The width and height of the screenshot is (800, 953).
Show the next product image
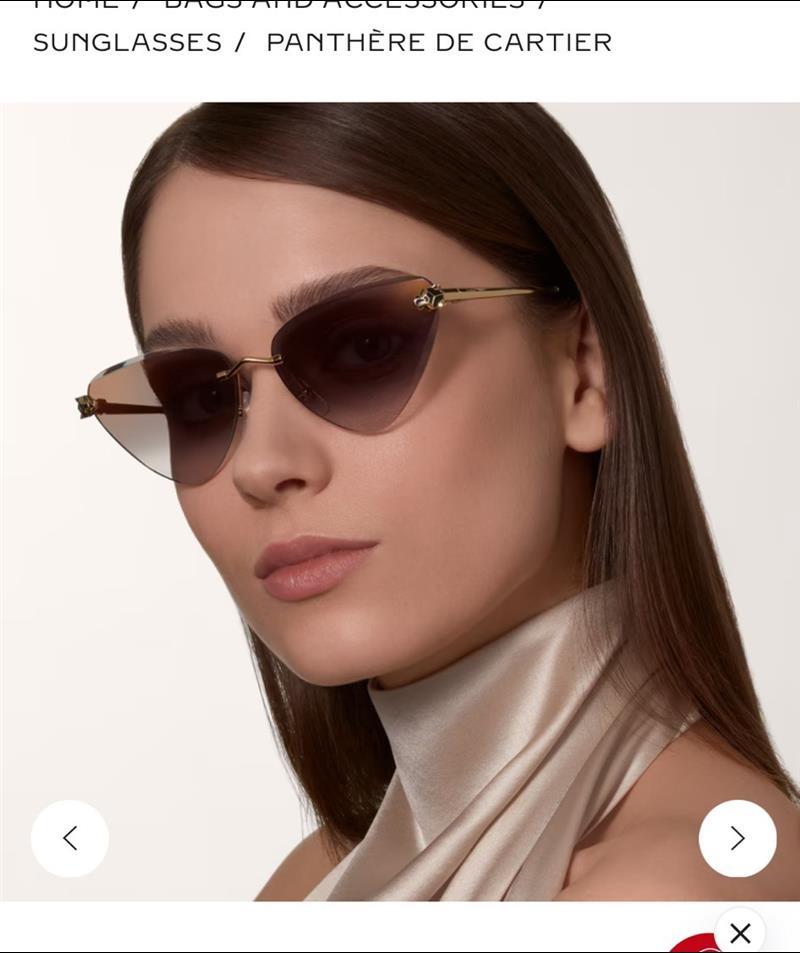(x=737, y=838)
